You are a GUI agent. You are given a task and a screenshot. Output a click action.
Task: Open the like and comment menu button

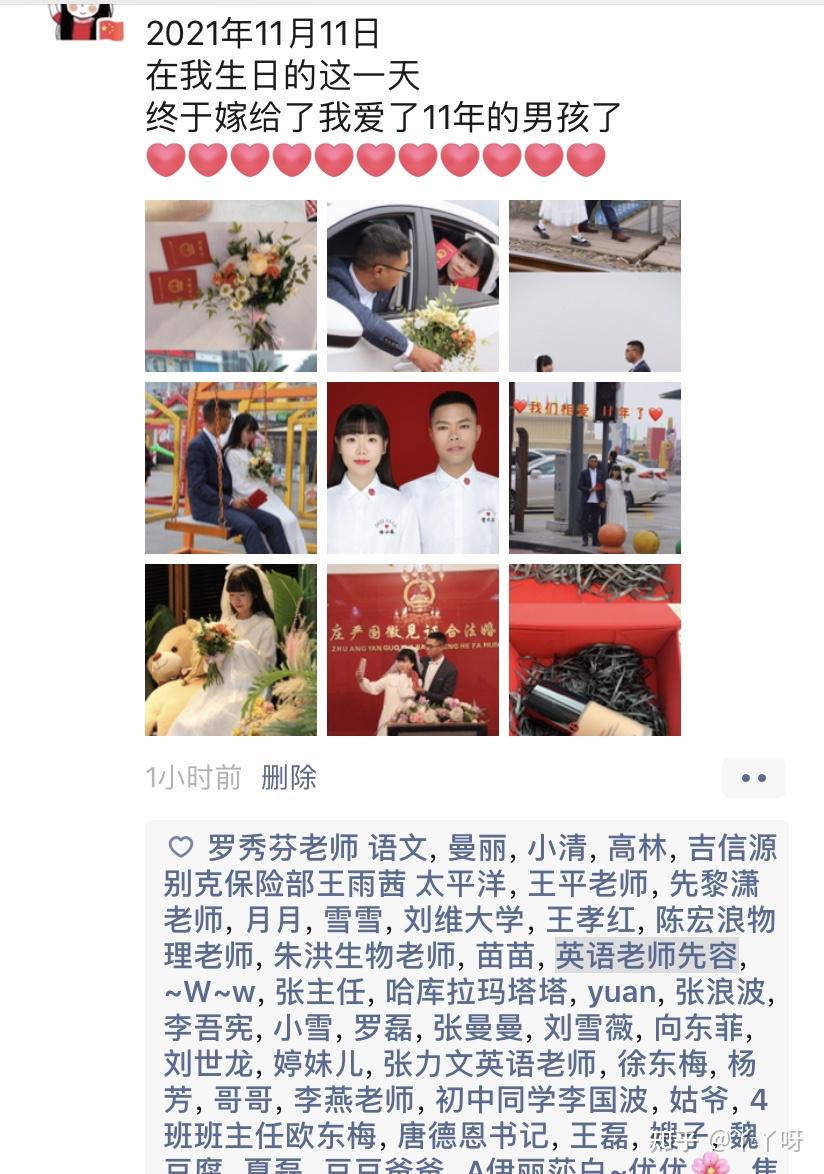tap(753, 778)
